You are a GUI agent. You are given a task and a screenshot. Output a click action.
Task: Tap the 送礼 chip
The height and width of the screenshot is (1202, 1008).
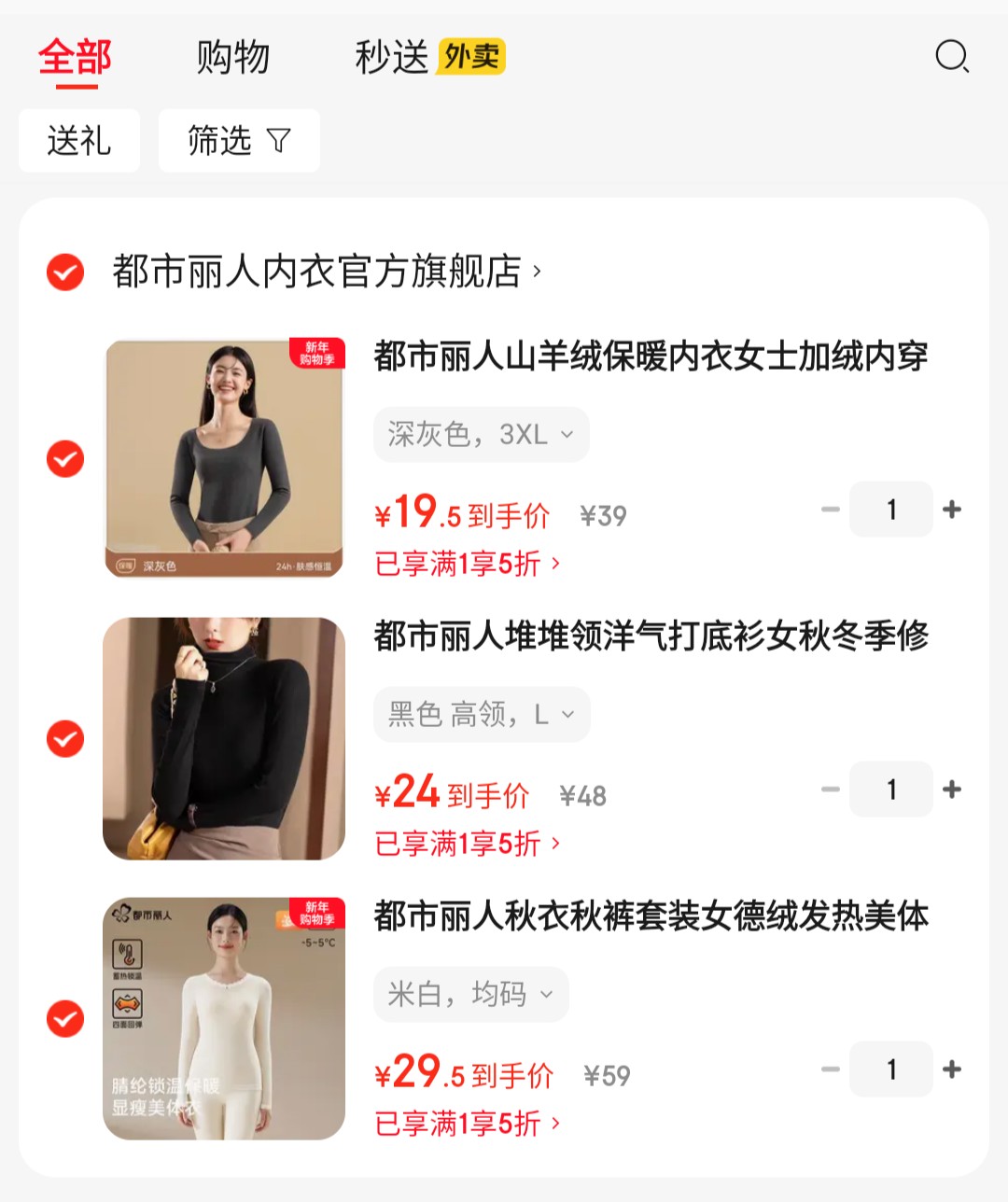tap(79, 141)
